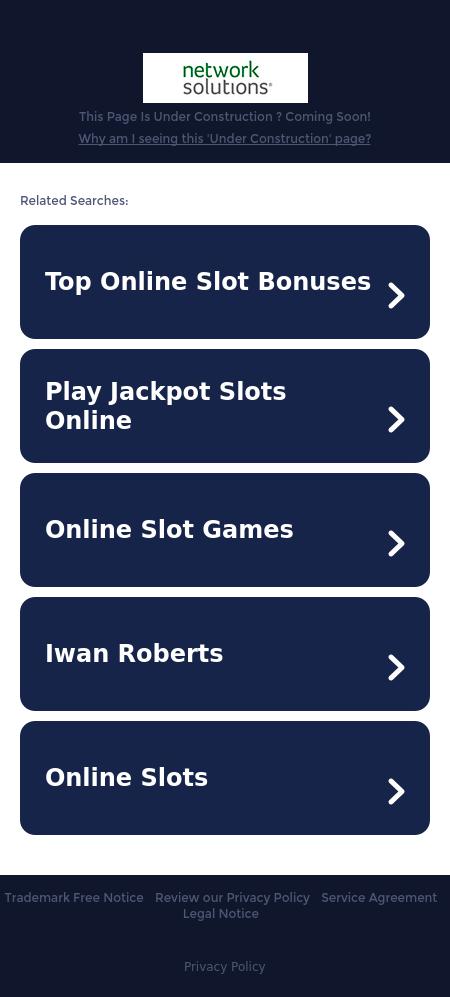Select Top Online Slot Bonuses search

[x=225, y=282]
